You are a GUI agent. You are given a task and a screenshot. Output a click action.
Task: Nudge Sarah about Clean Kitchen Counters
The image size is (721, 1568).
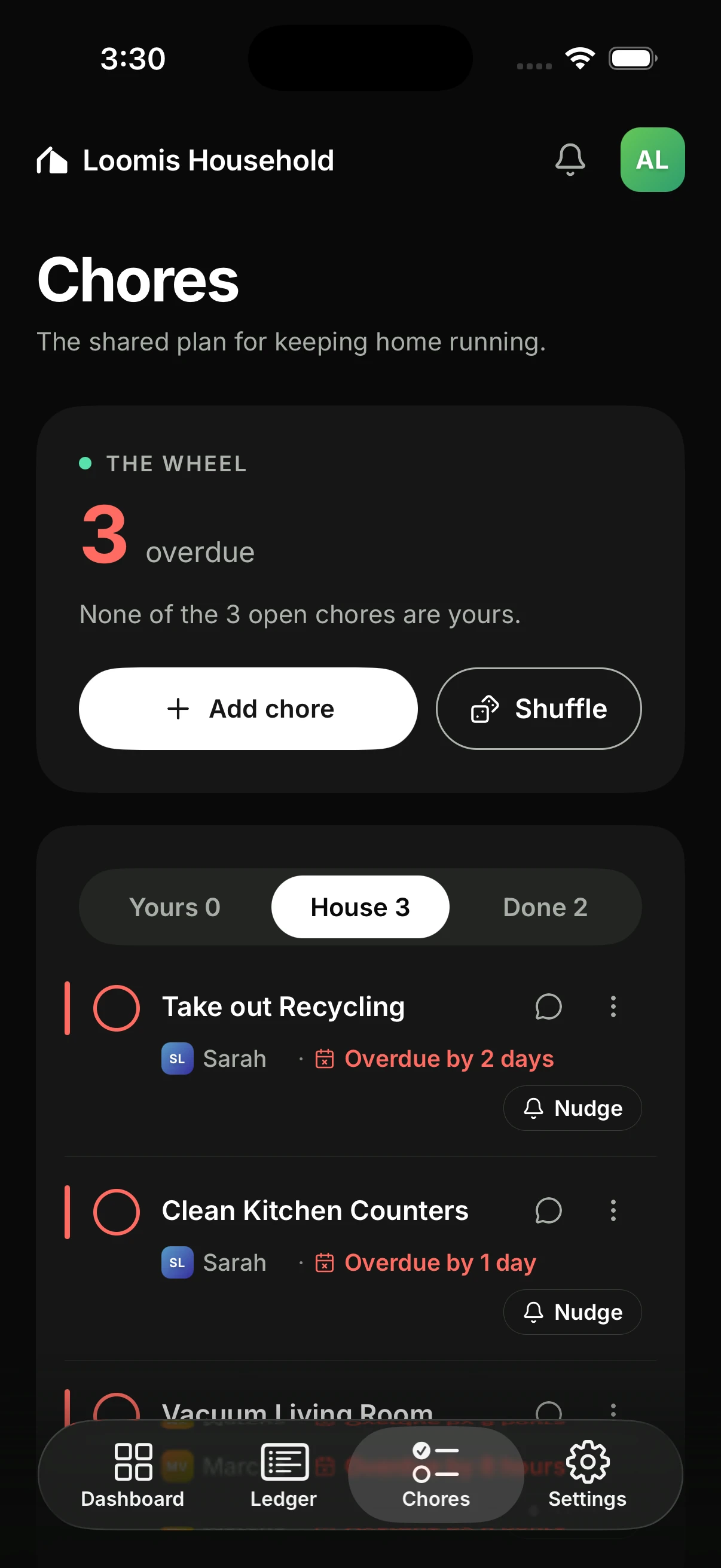pyautogui.click(x=573, y=1312)
